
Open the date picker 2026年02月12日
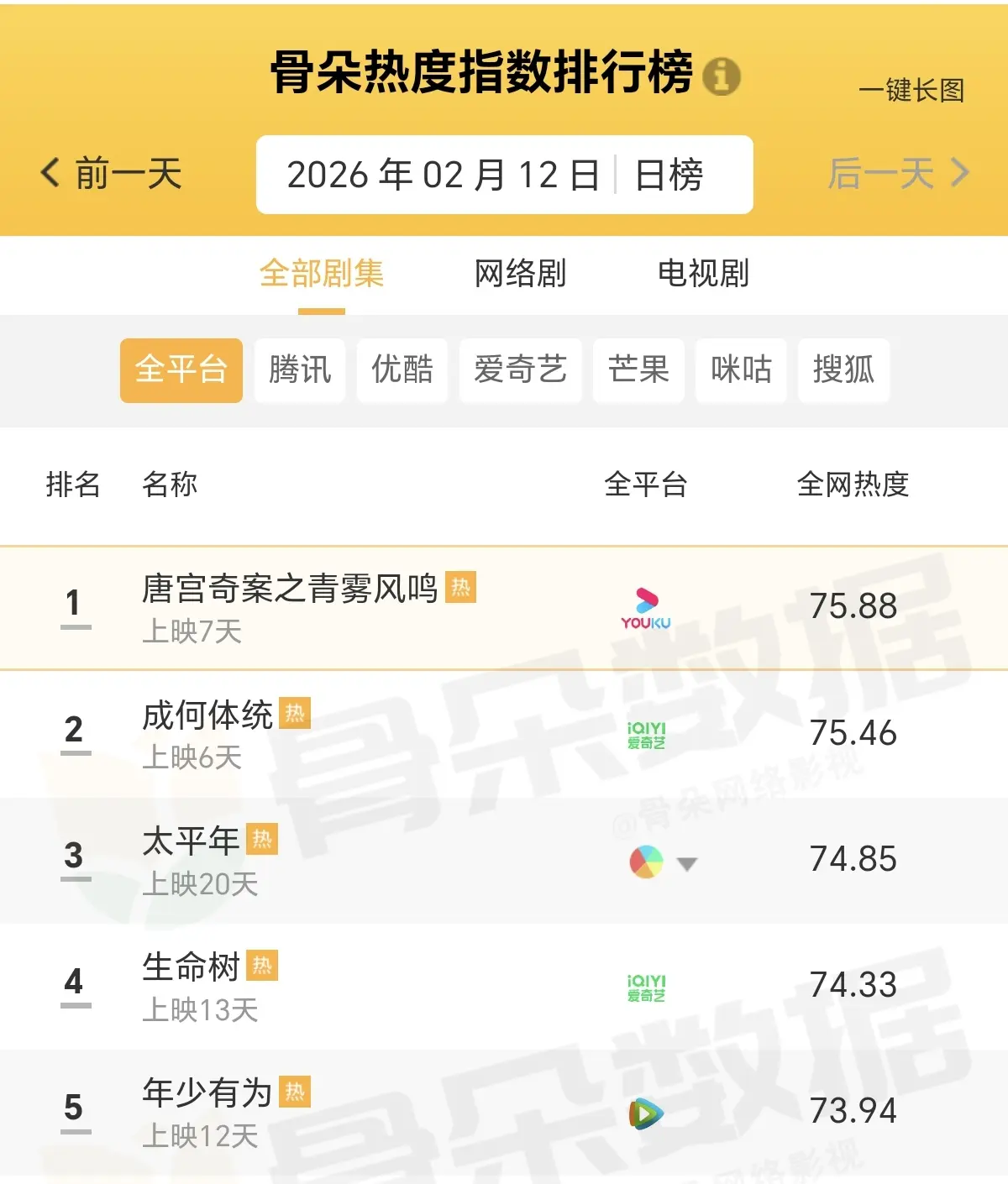click(443, 176)
